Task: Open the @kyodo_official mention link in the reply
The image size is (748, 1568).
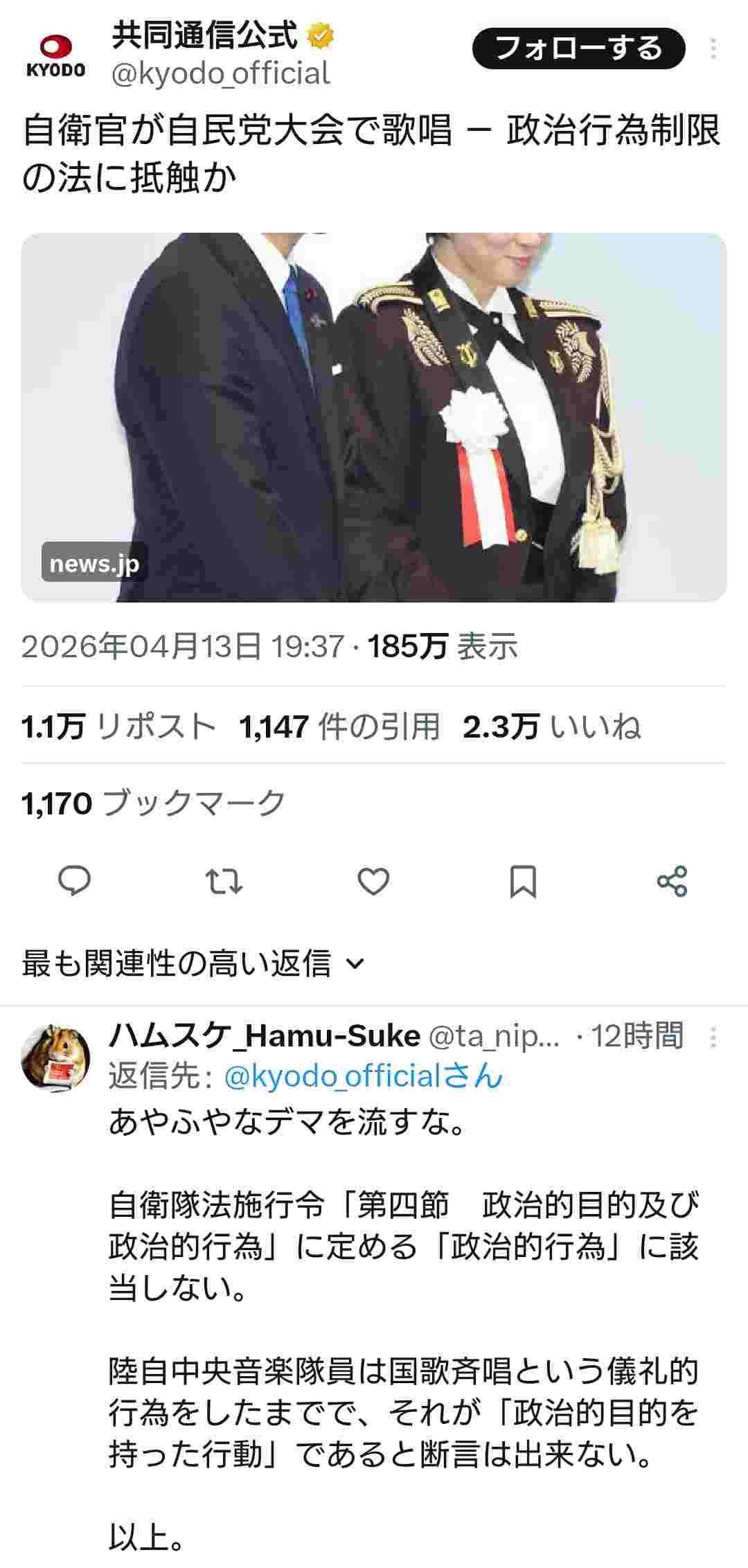Action: point(363,1076)
